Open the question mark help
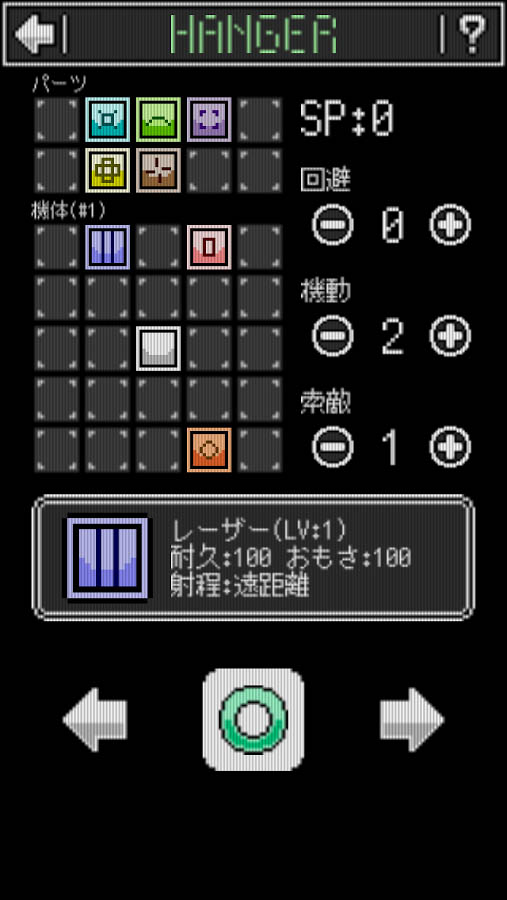 [x=472, y=34]
